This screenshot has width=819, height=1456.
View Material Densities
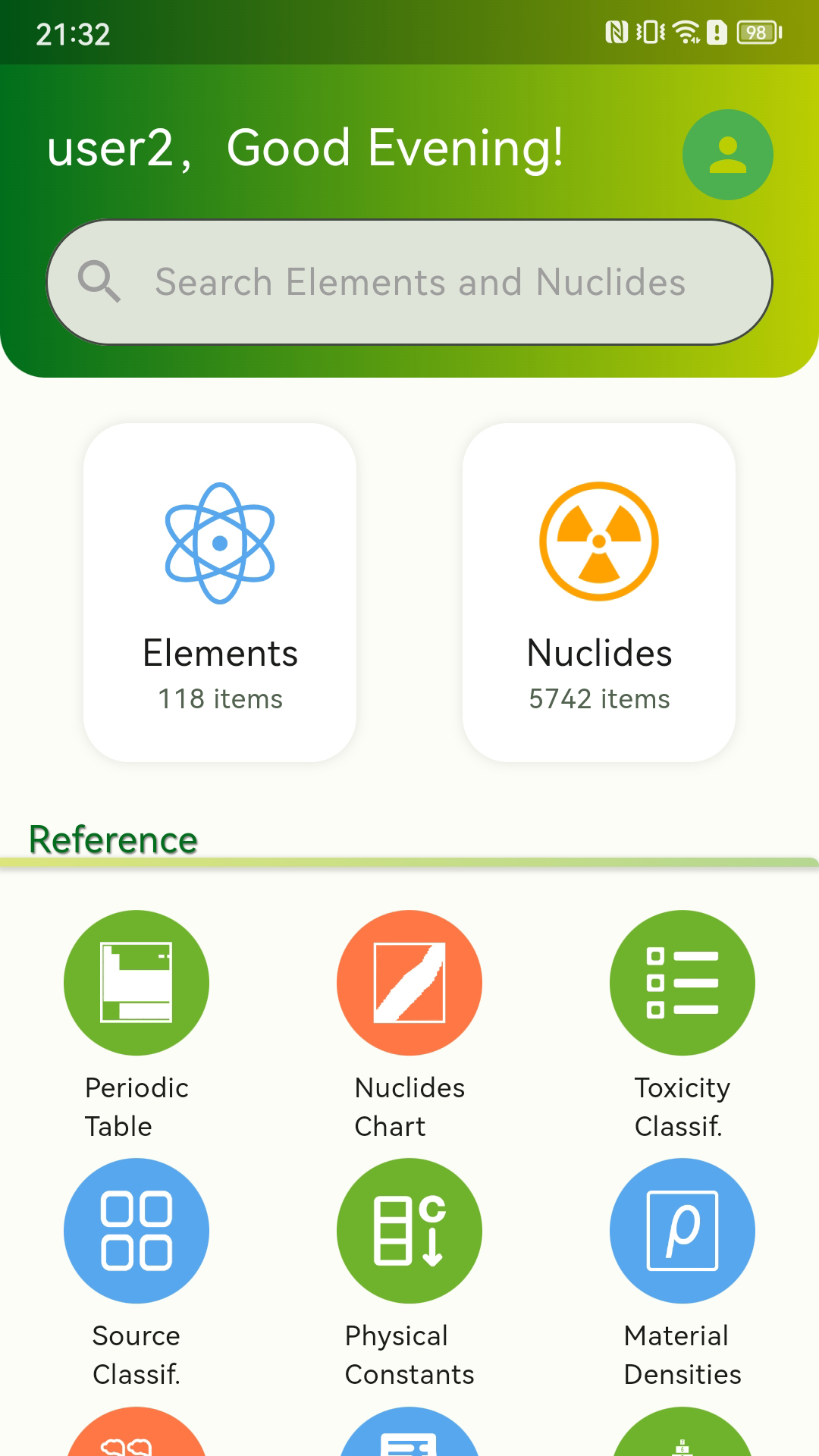coord(682,1231)
